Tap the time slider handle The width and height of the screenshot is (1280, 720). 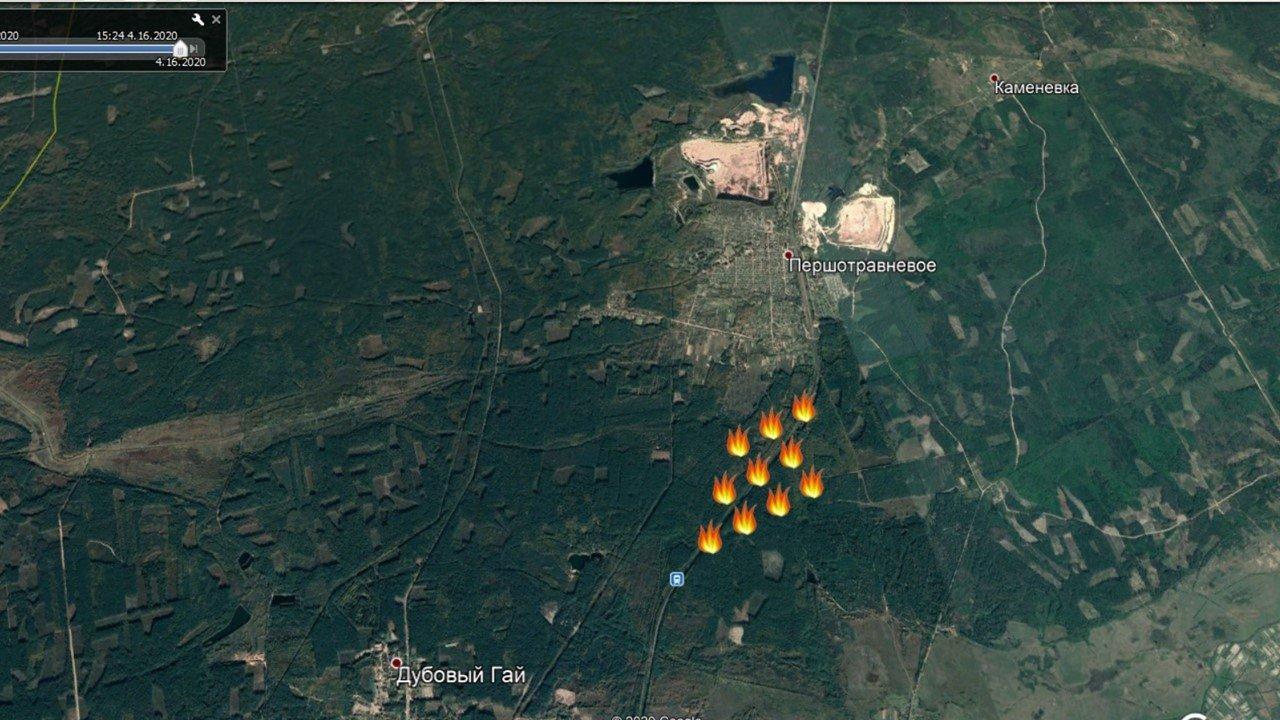180,49
